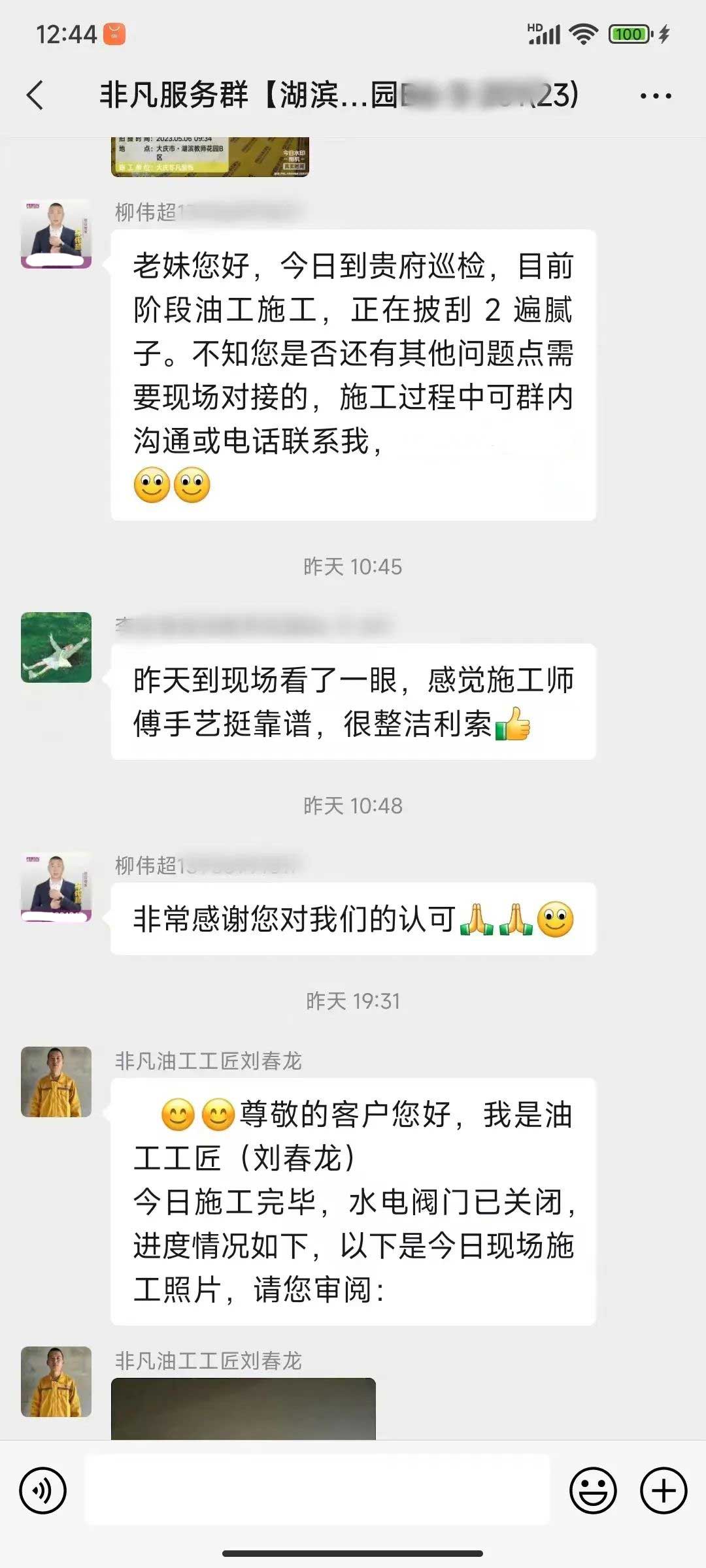Open the photo sent by 刘春龙
706x1568 pixels.
click(243, 1408)
